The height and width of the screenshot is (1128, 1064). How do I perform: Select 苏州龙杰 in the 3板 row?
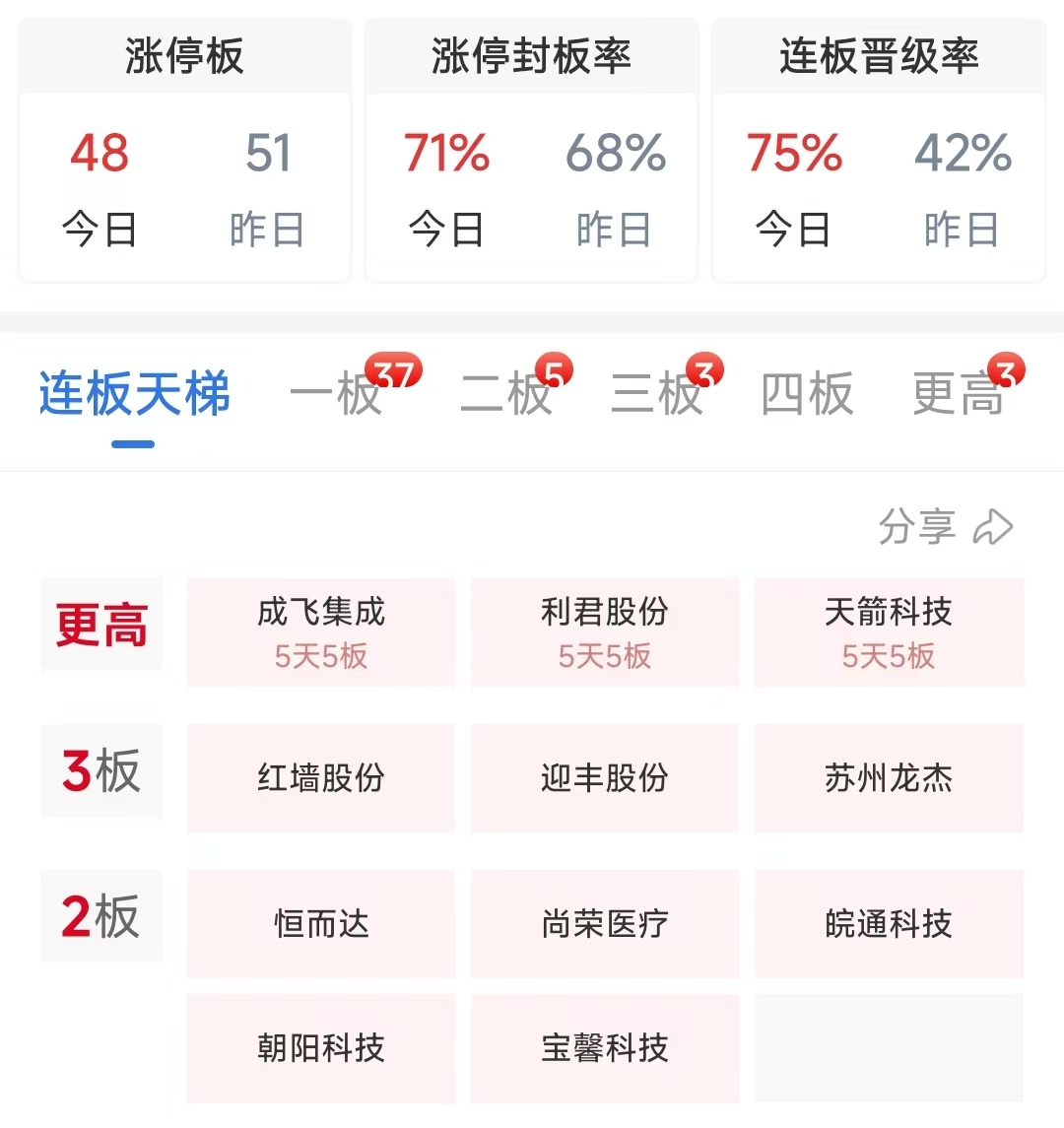(889, 778)
